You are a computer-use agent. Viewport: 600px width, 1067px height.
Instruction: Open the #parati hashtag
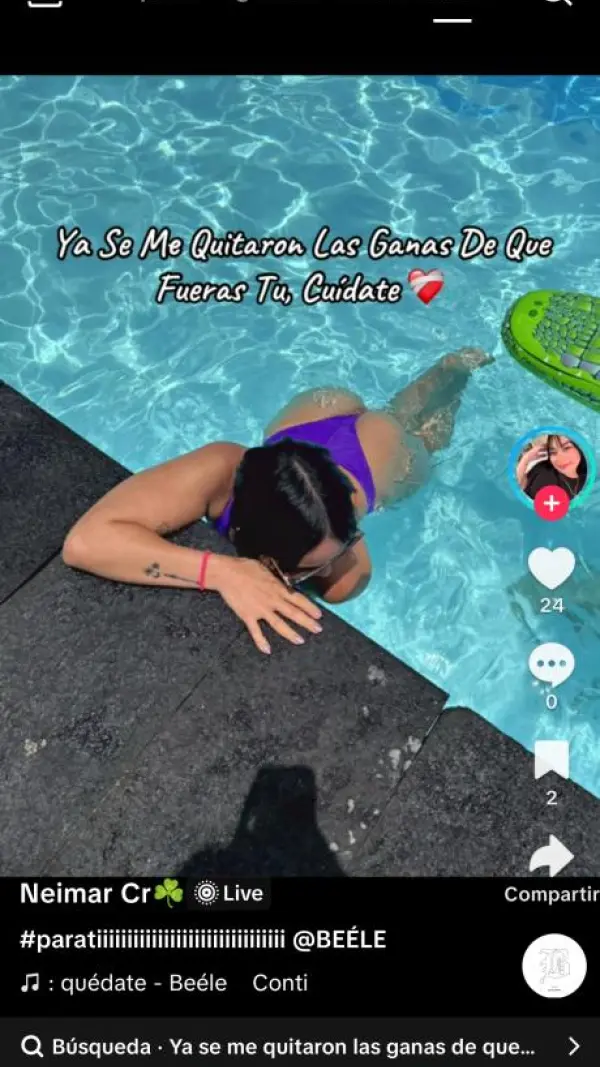(150, 940)
